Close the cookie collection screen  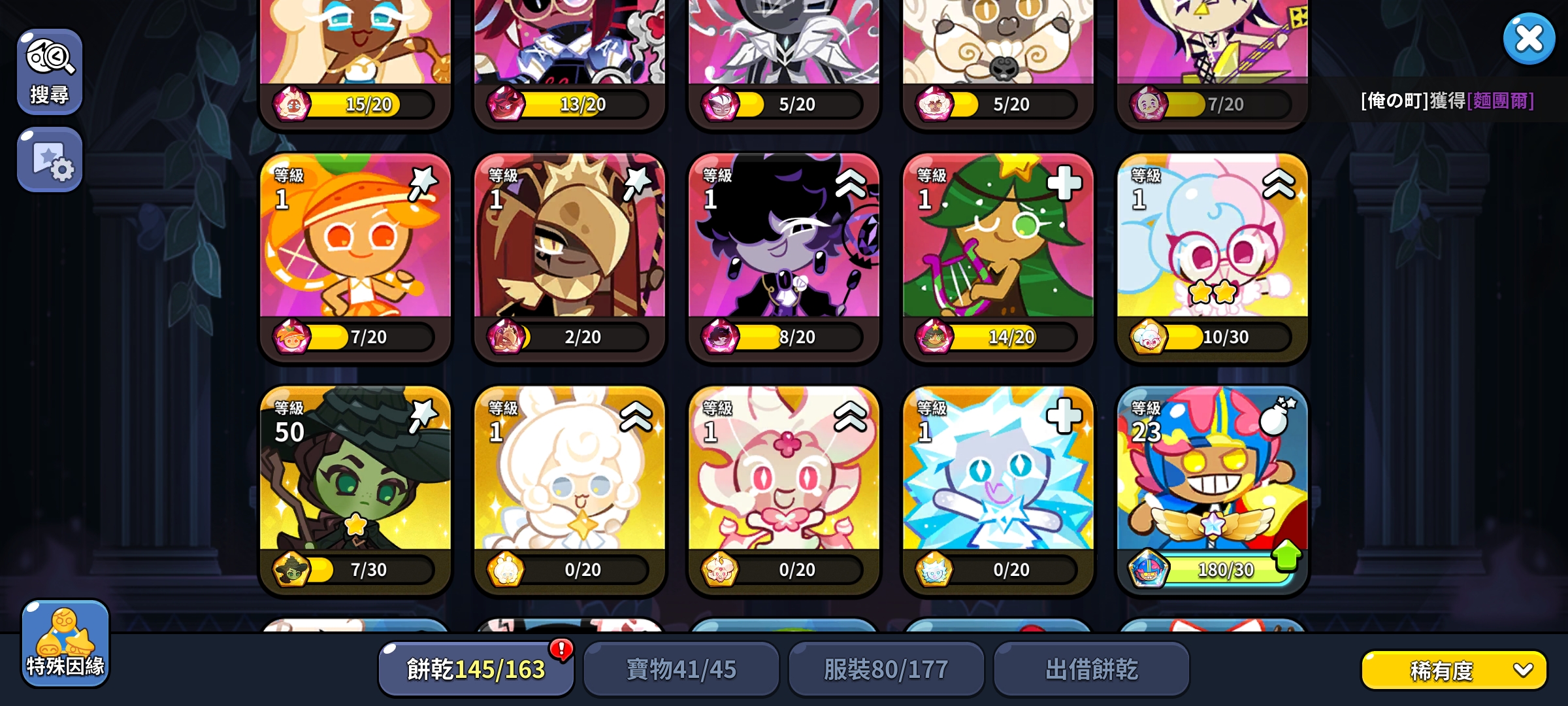(1528, 39)
